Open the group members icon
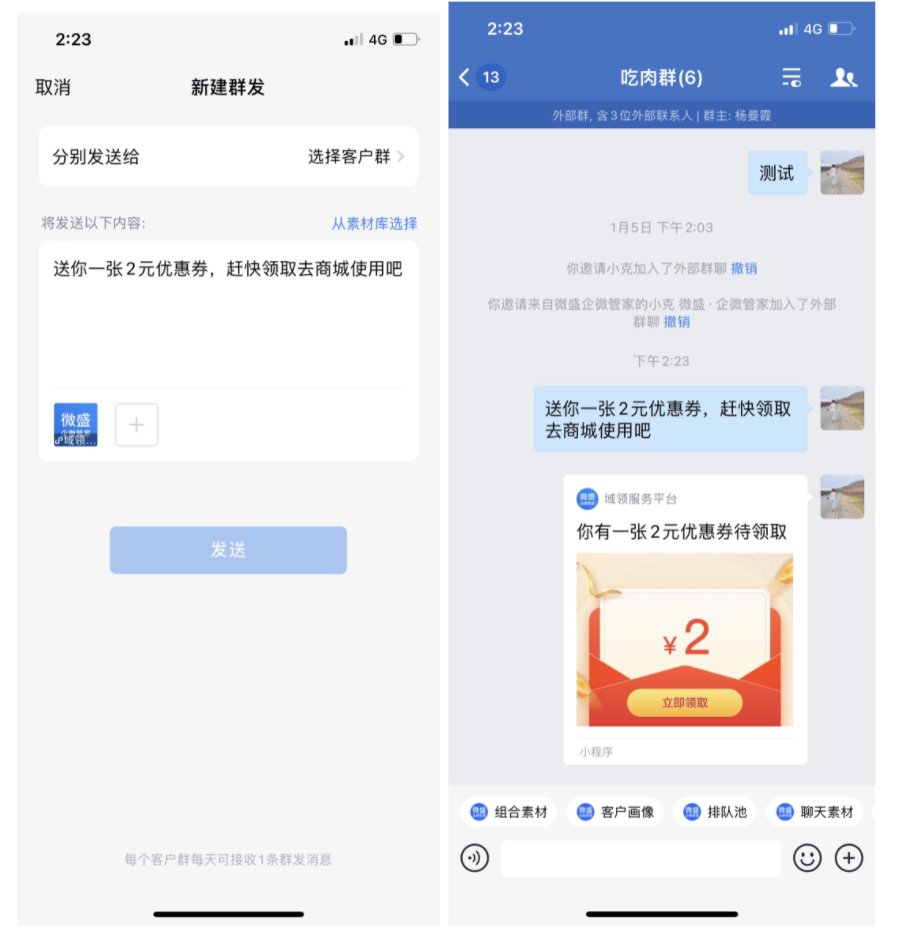The height and width of the screenshot is (948, 898). (x=844, y=77)
